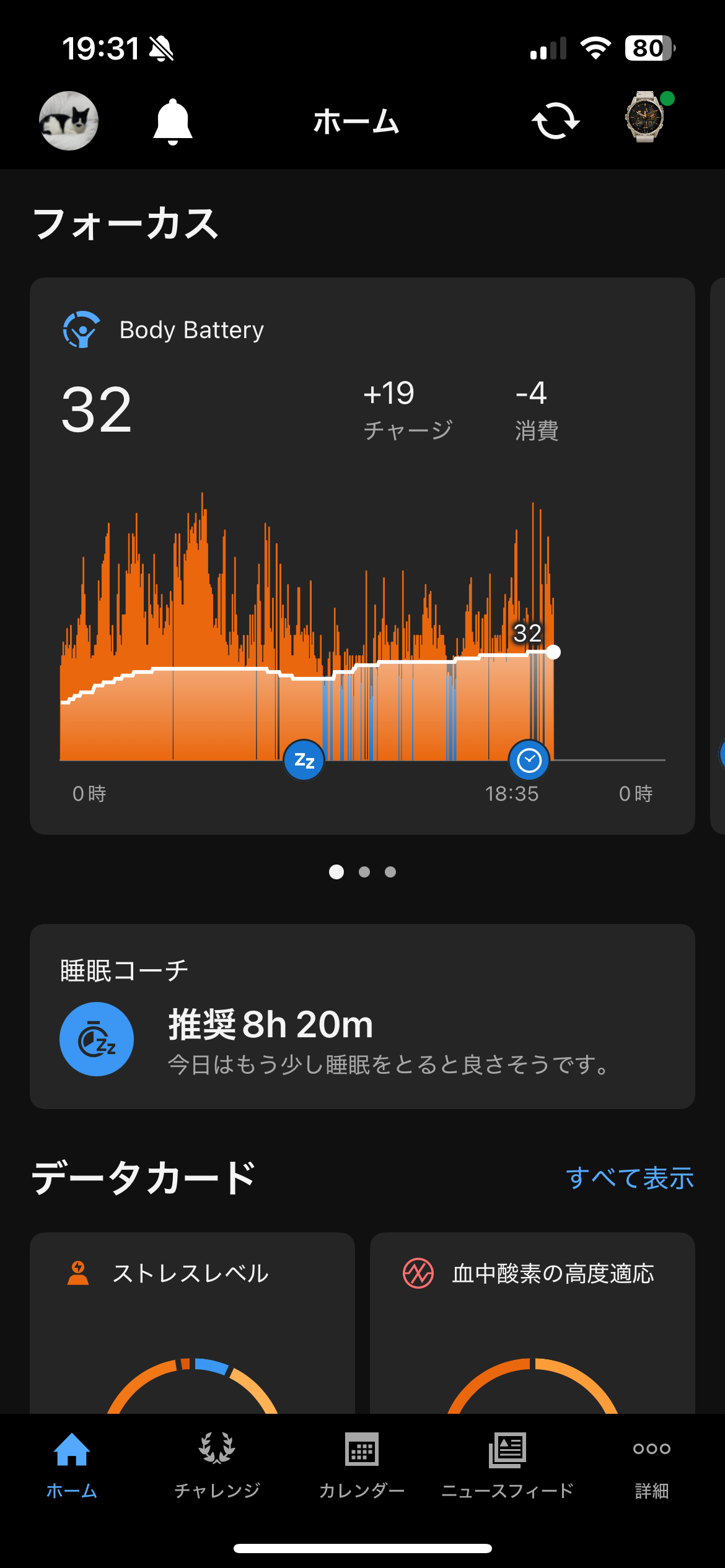Open the 睡眠コーチ card
This screenshot has width=725, height=1568.
pos(362,1017)
